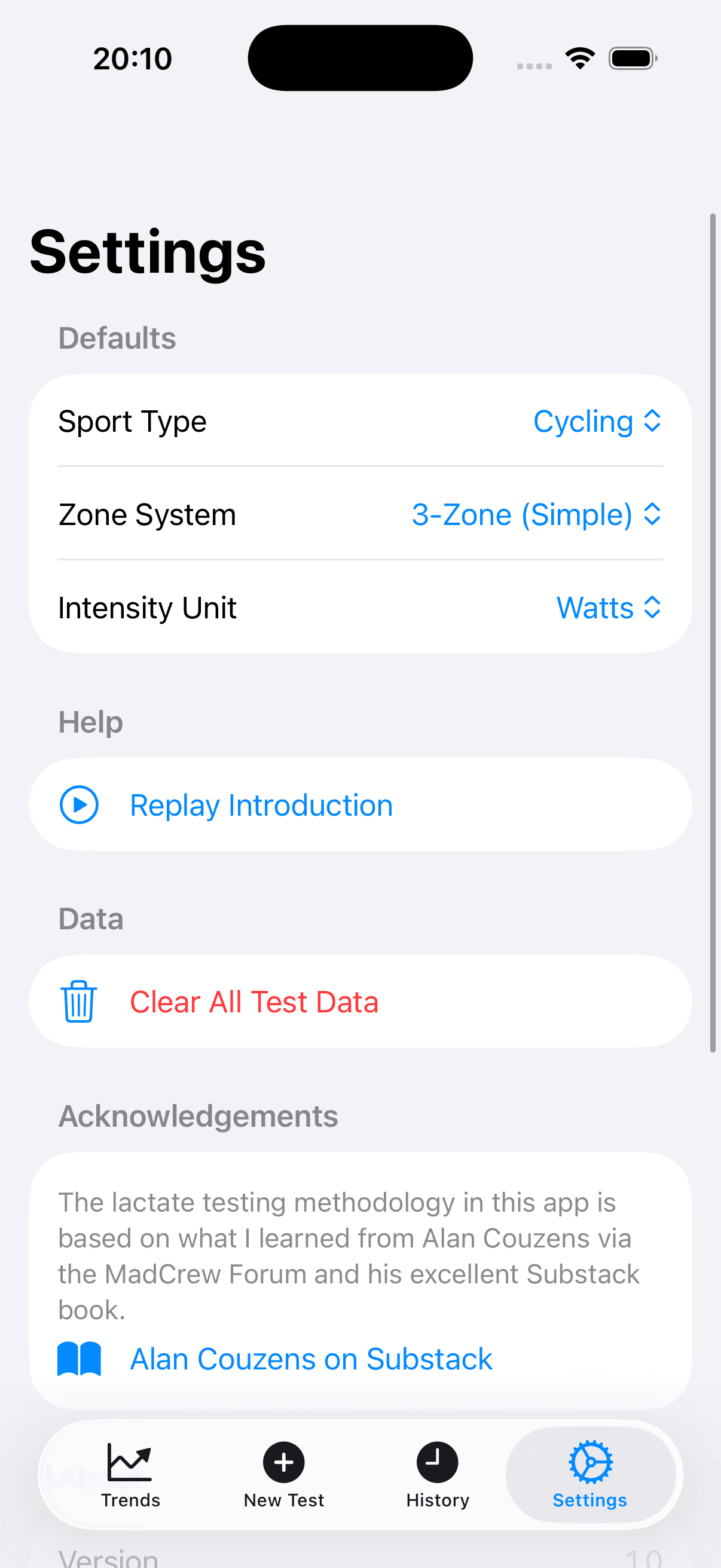721x1568 pixels.
Task: Tap the play icon beside Replay Introduction
Action: pyautogui.click(x=79, y=805)
